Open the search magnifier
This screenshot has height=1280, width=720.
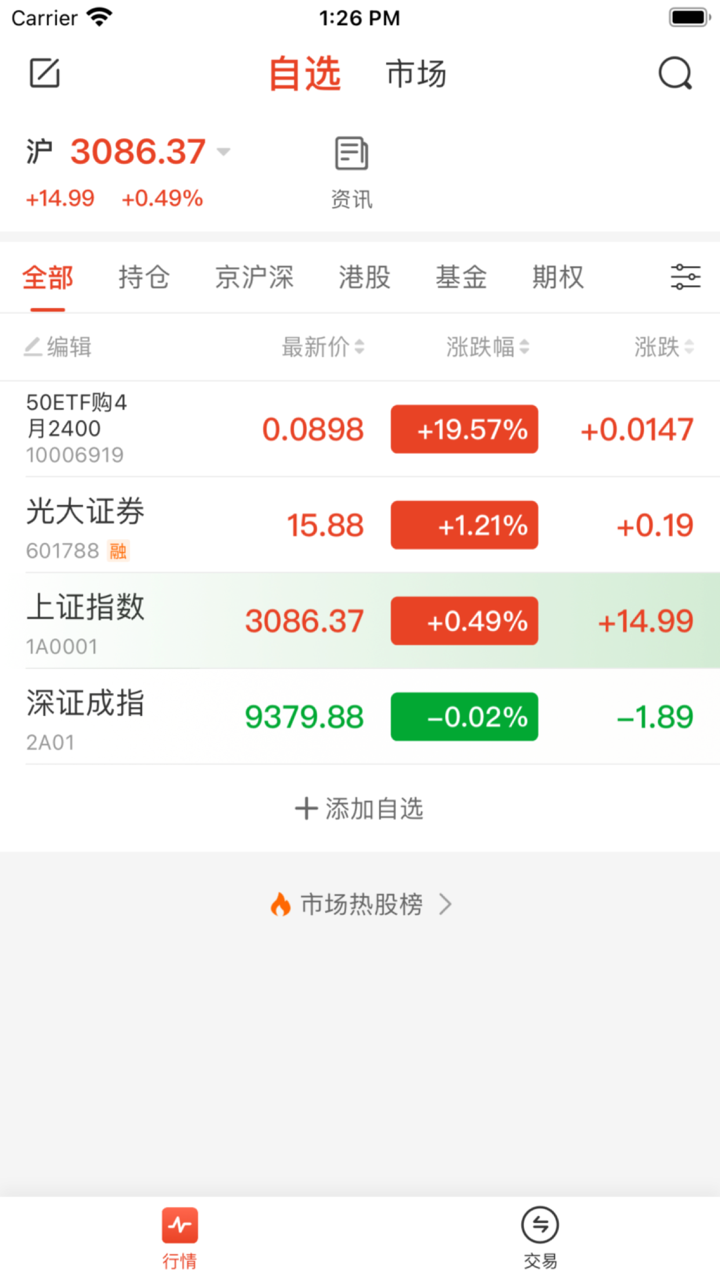coord(675,73)
